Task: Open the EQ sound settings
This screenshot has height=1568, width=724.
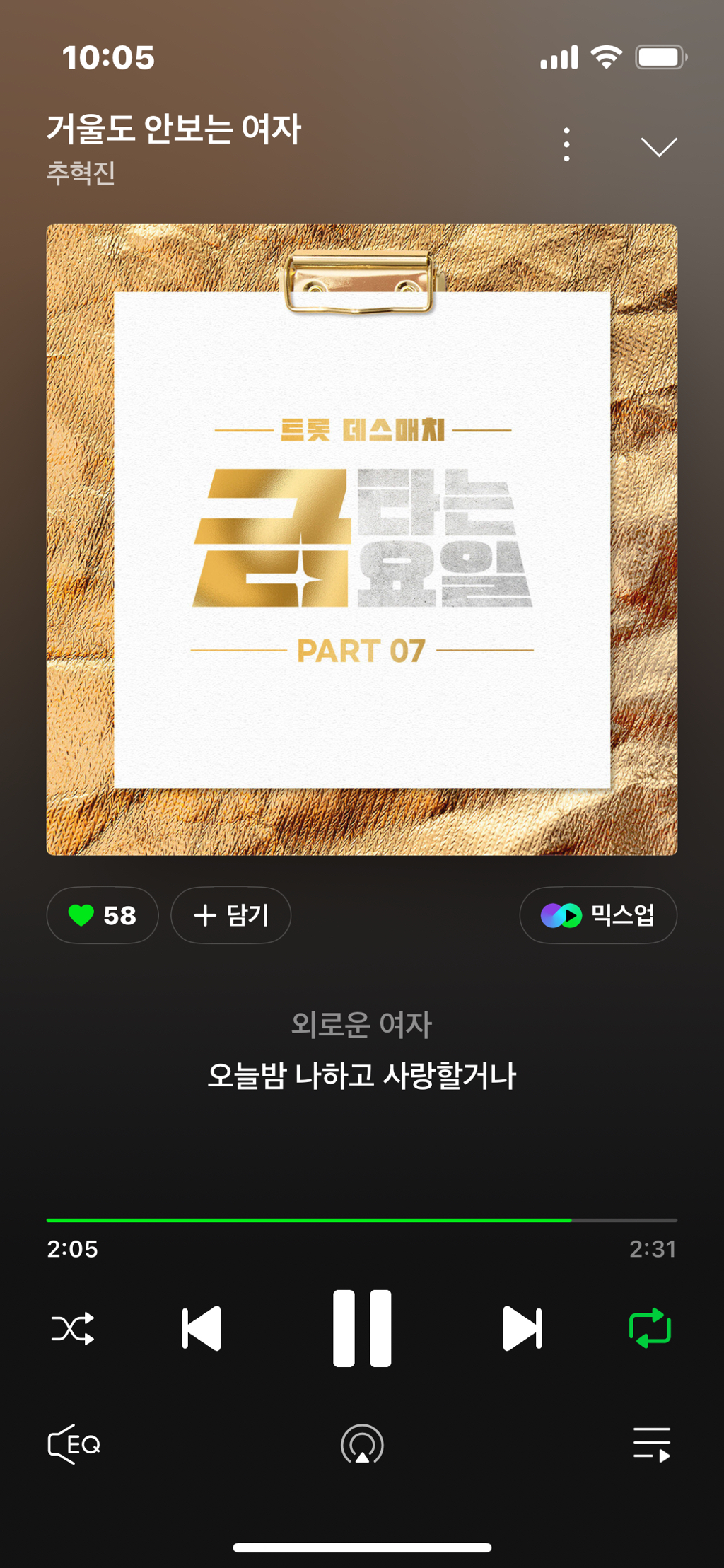Action: click(74, 1444)
